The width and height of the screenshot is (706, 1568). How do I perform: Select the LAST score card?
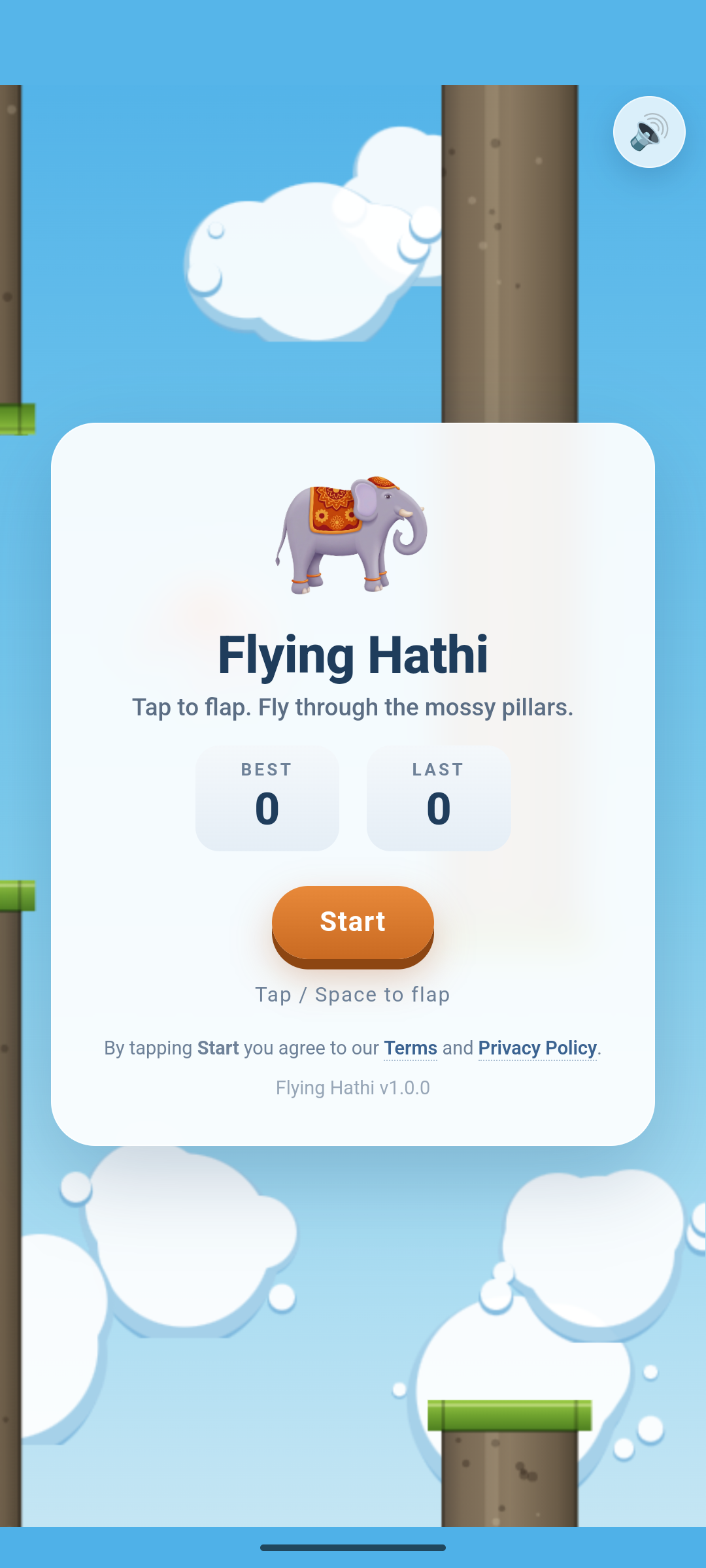pyautogui.click(x=438, y=798)
